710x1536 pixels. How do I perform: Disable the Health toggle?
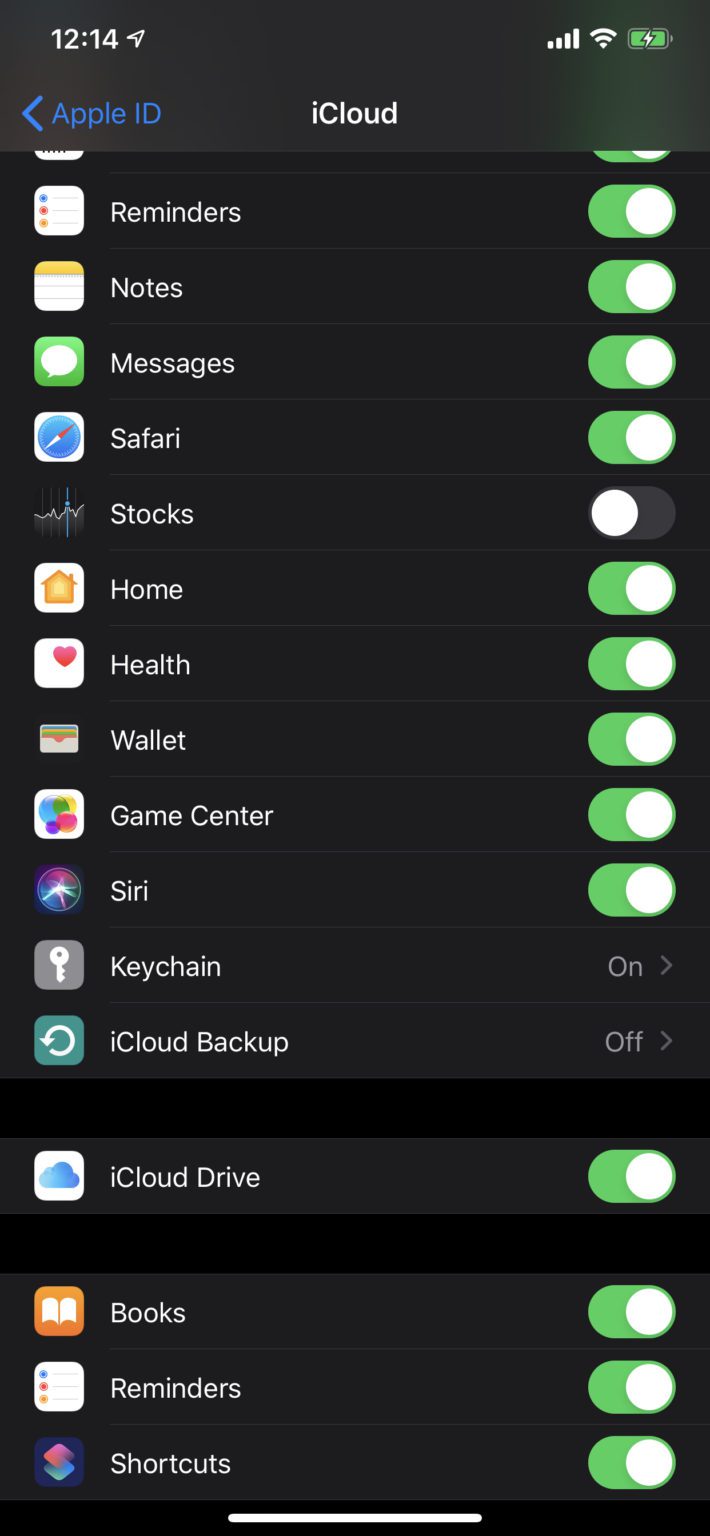[632, 665]
